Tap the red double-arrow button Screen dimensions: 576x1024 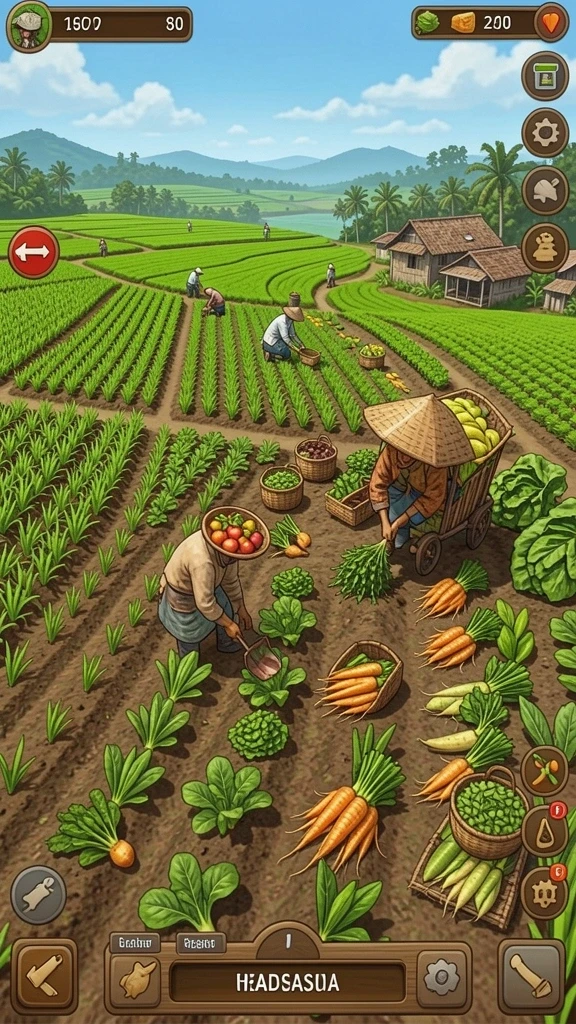(33, 252)
